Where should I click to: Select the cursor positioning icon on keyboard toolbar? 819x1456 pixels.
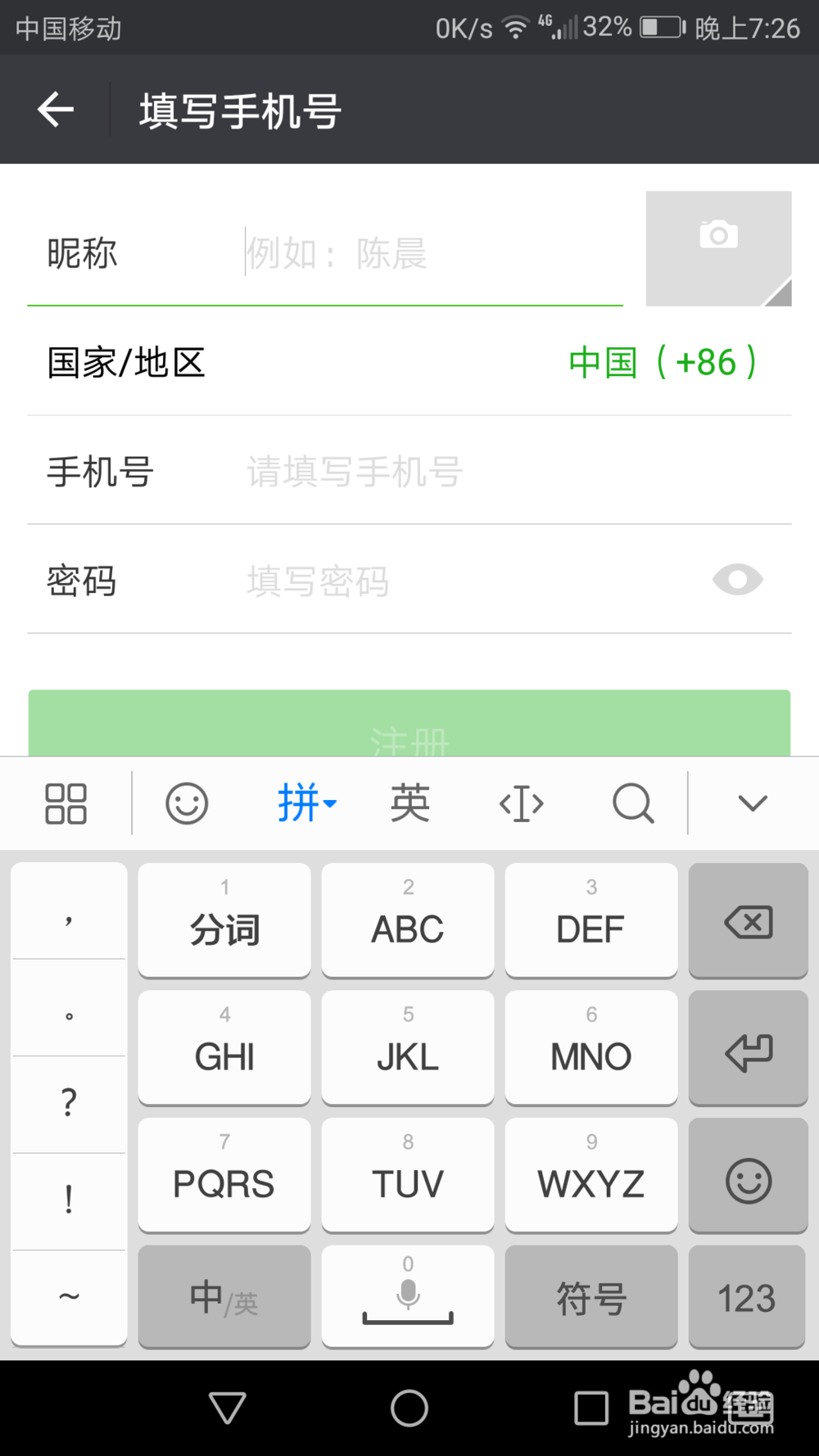coord(522,803)
